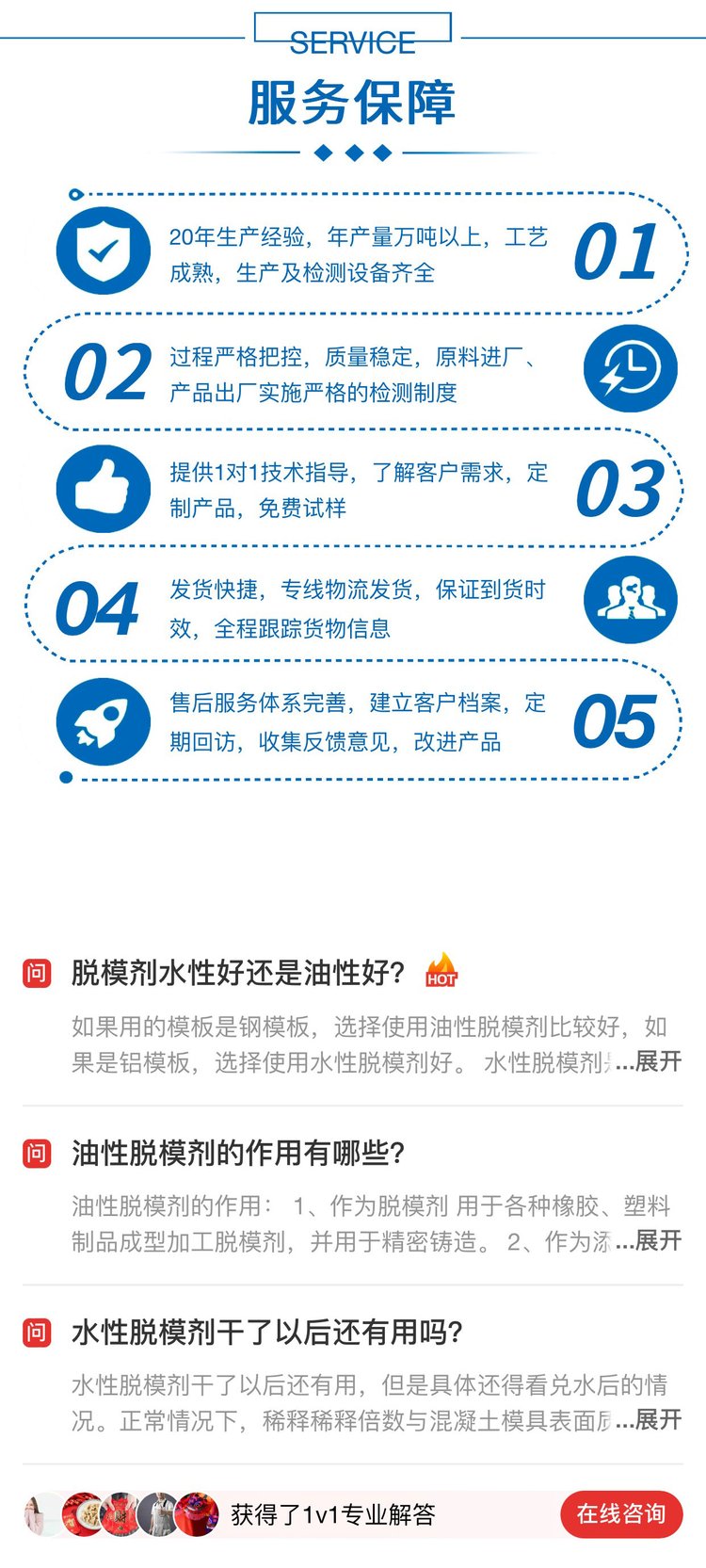Open the question 脱模剂水性好还是油性好
This screenshot has height=1568, width=706.
pos(238,973)
